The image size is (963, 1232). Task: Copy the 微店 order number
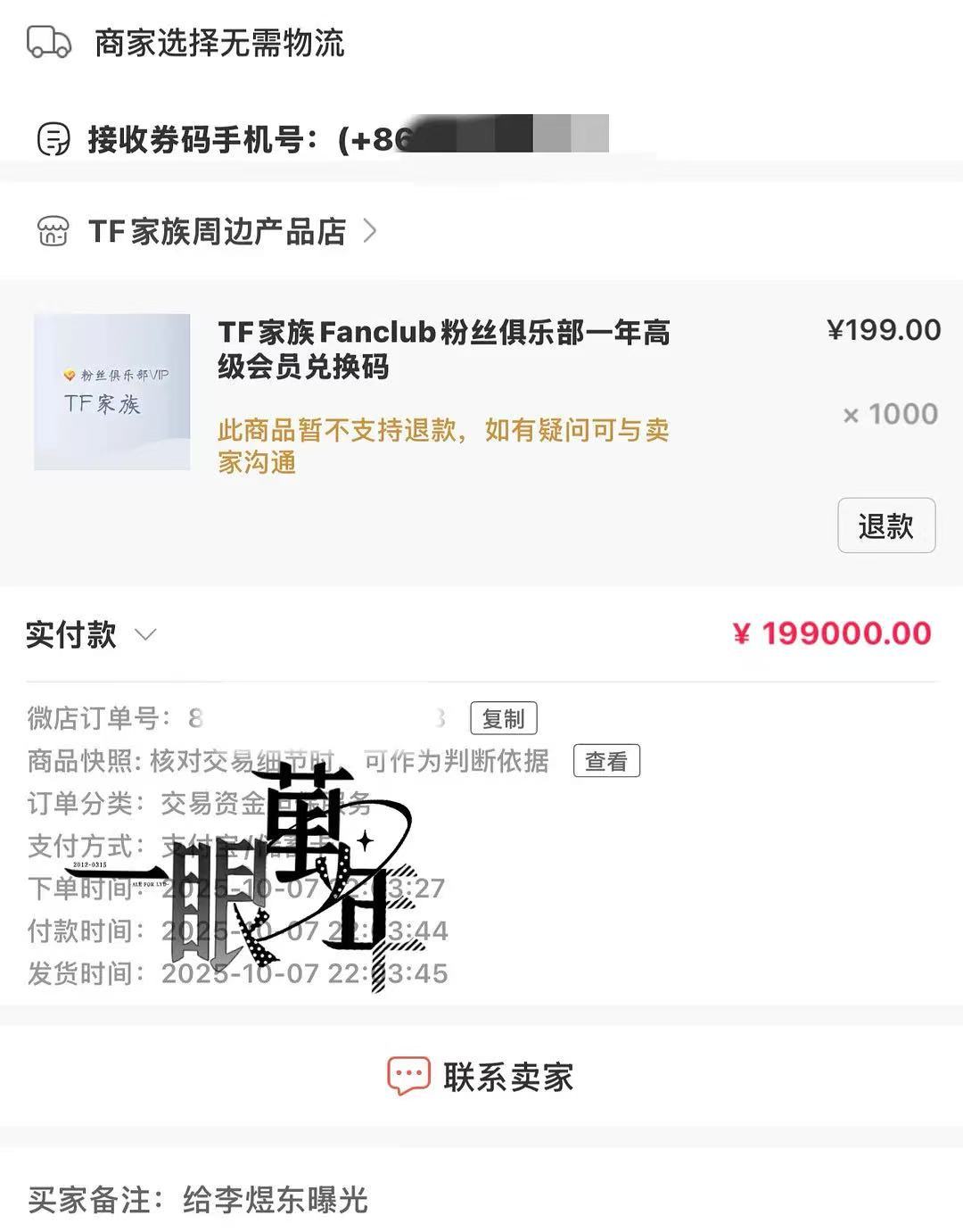pos(503,718)
